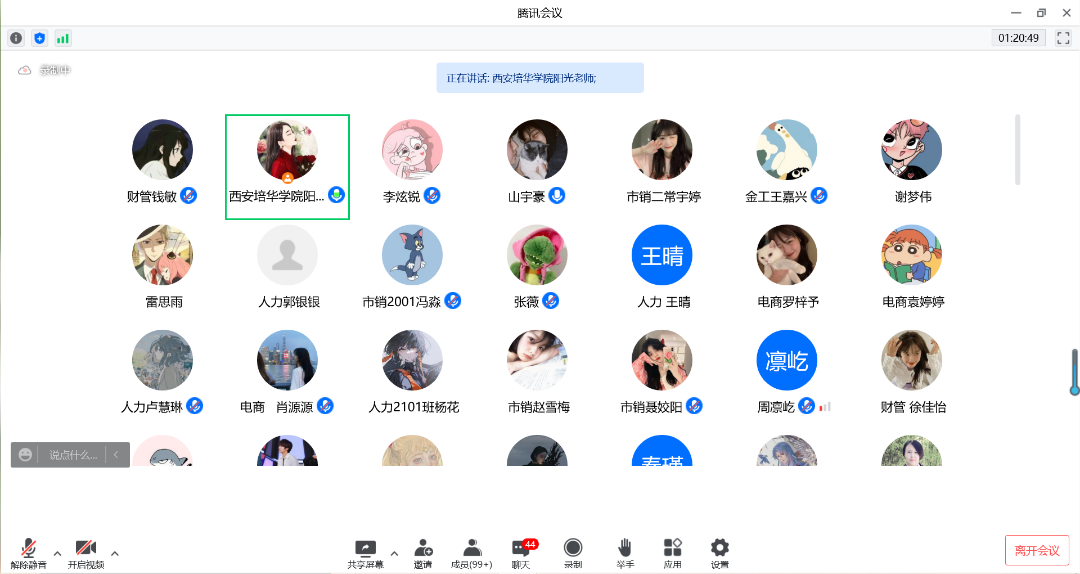Open the 聊天 chat panel

[521, 551]
